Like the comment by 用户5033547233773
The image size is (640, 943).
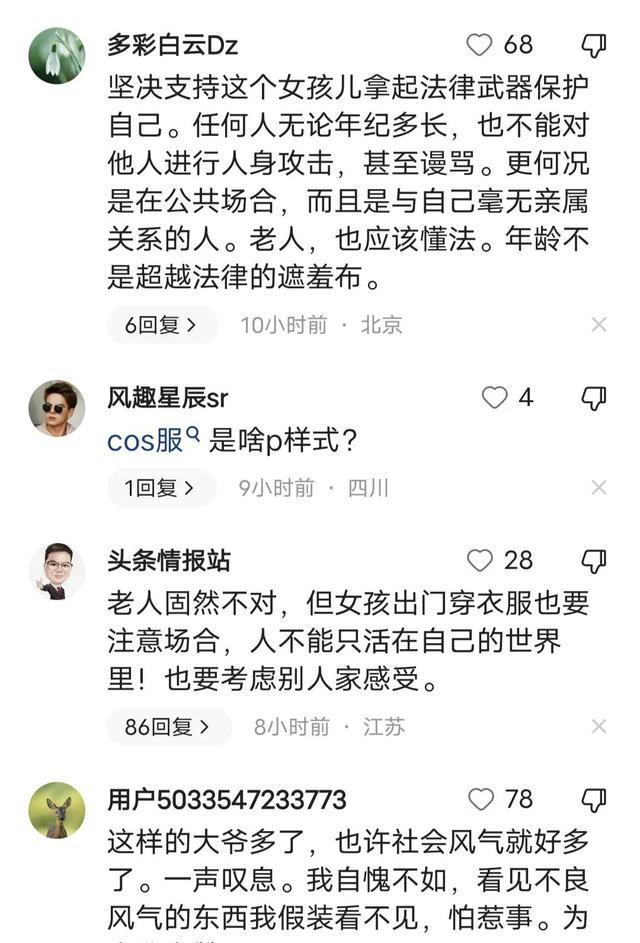click(x=481, y=799)
